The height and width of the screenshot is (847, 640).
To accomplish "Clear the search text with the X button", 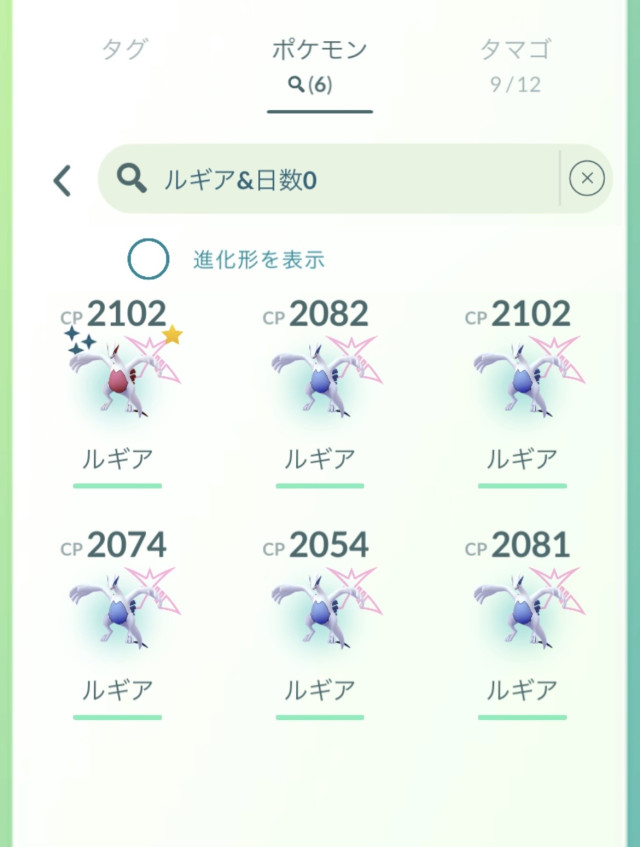I will coord(586,179).
